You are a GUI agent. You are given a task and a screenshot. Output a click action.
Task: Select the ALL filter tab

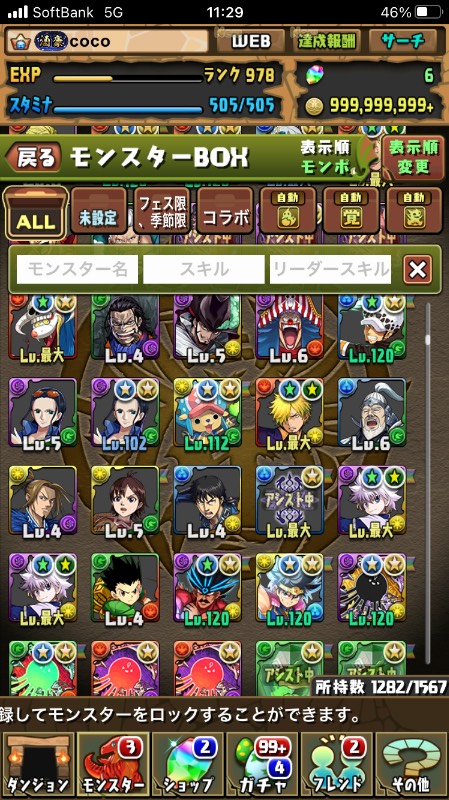click(36, 212)
